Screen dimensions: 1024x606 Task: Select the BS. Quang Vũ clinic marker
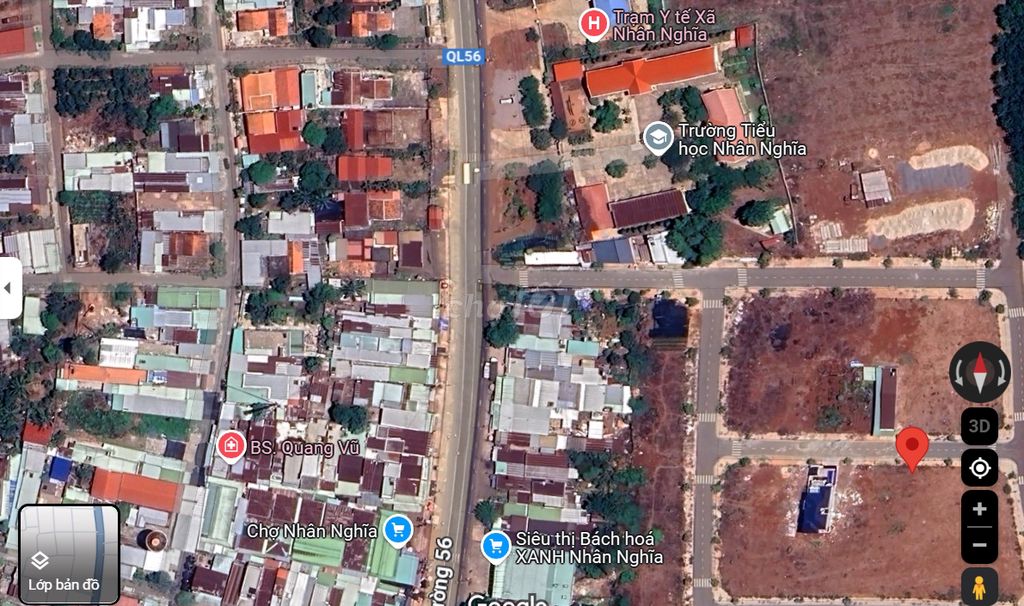pyautogui.click(x=231, y=446)
